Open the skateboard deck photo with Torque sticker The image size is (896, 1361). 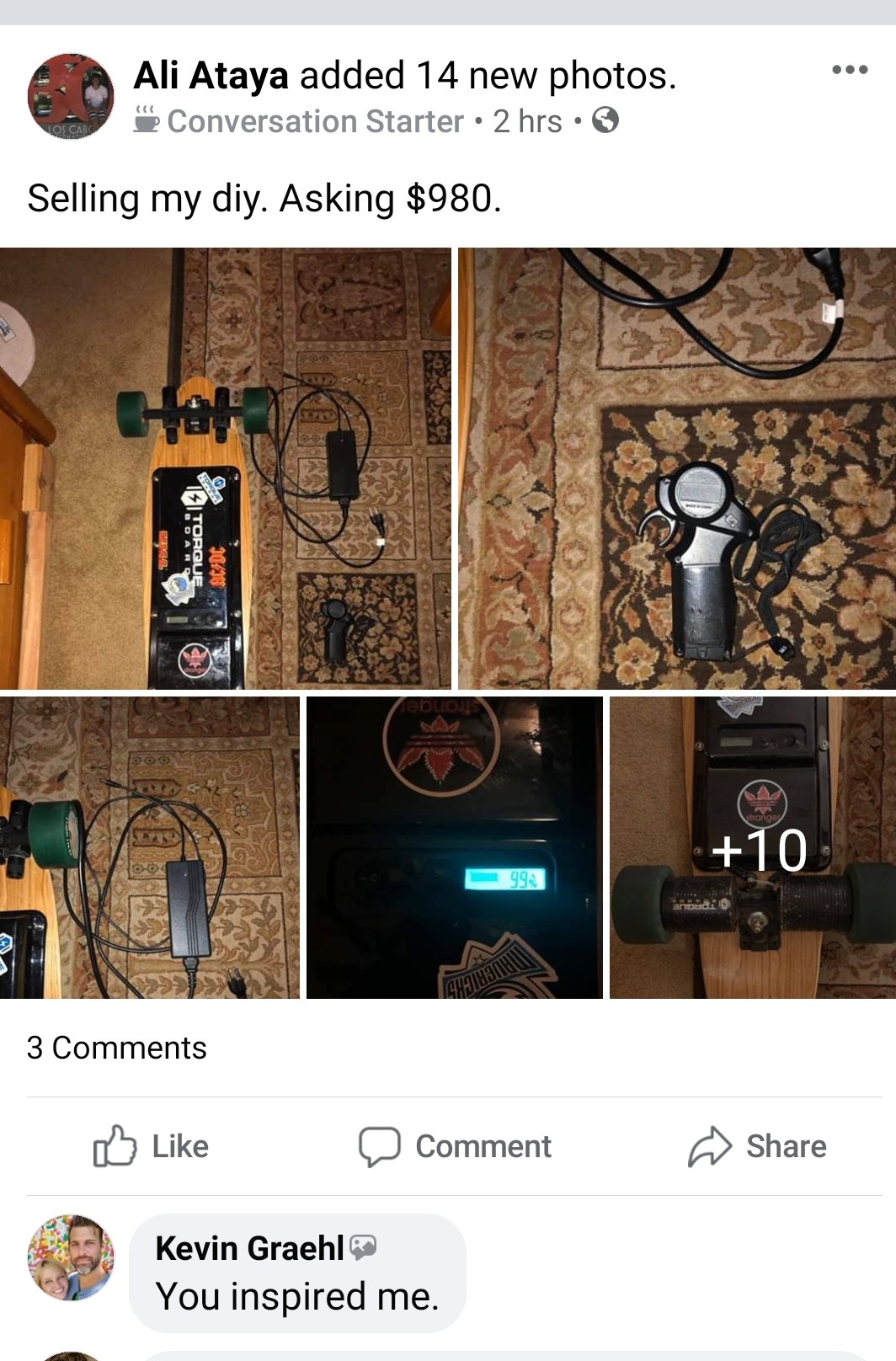pyautogui.click(x=225, y=468)
